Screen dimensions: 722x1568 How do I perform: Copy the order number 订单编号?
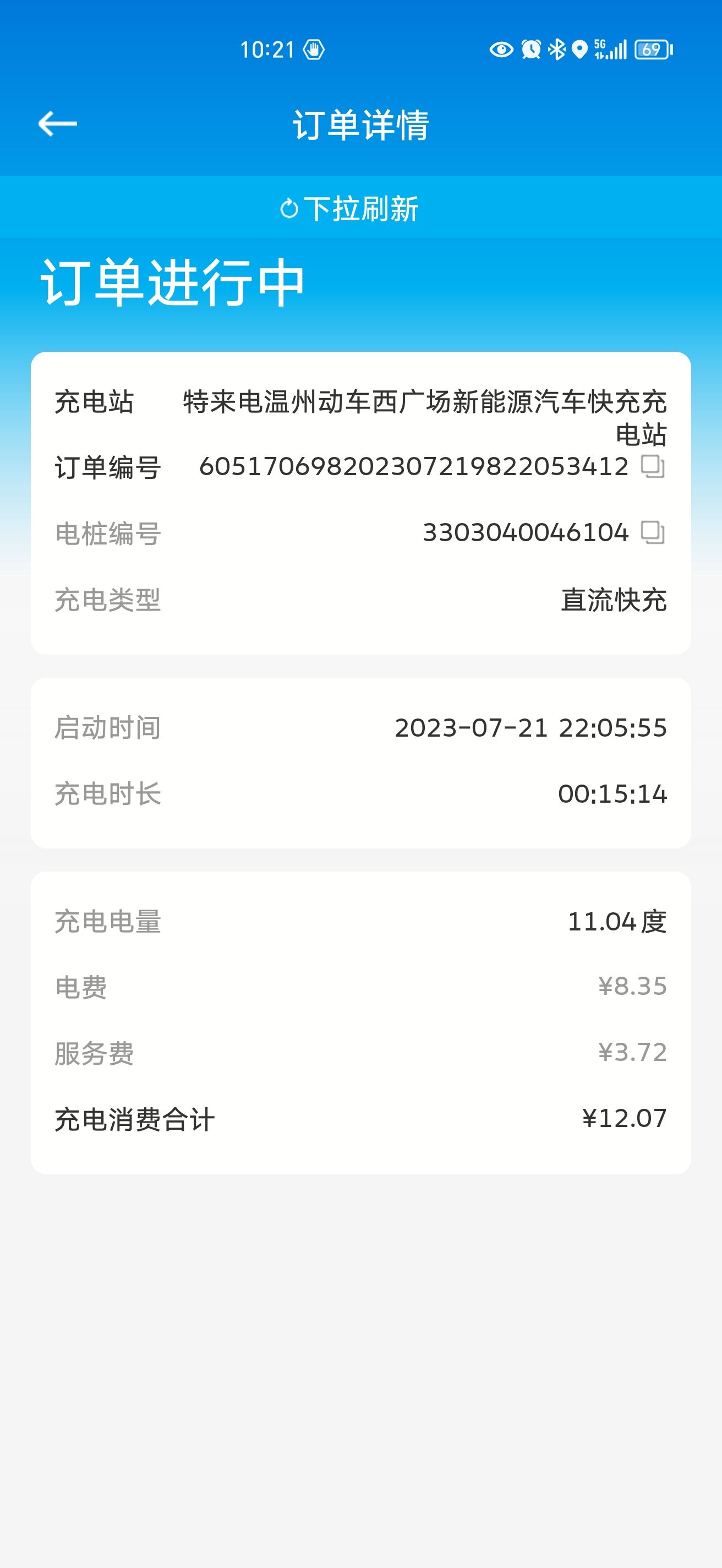[652, 467]
